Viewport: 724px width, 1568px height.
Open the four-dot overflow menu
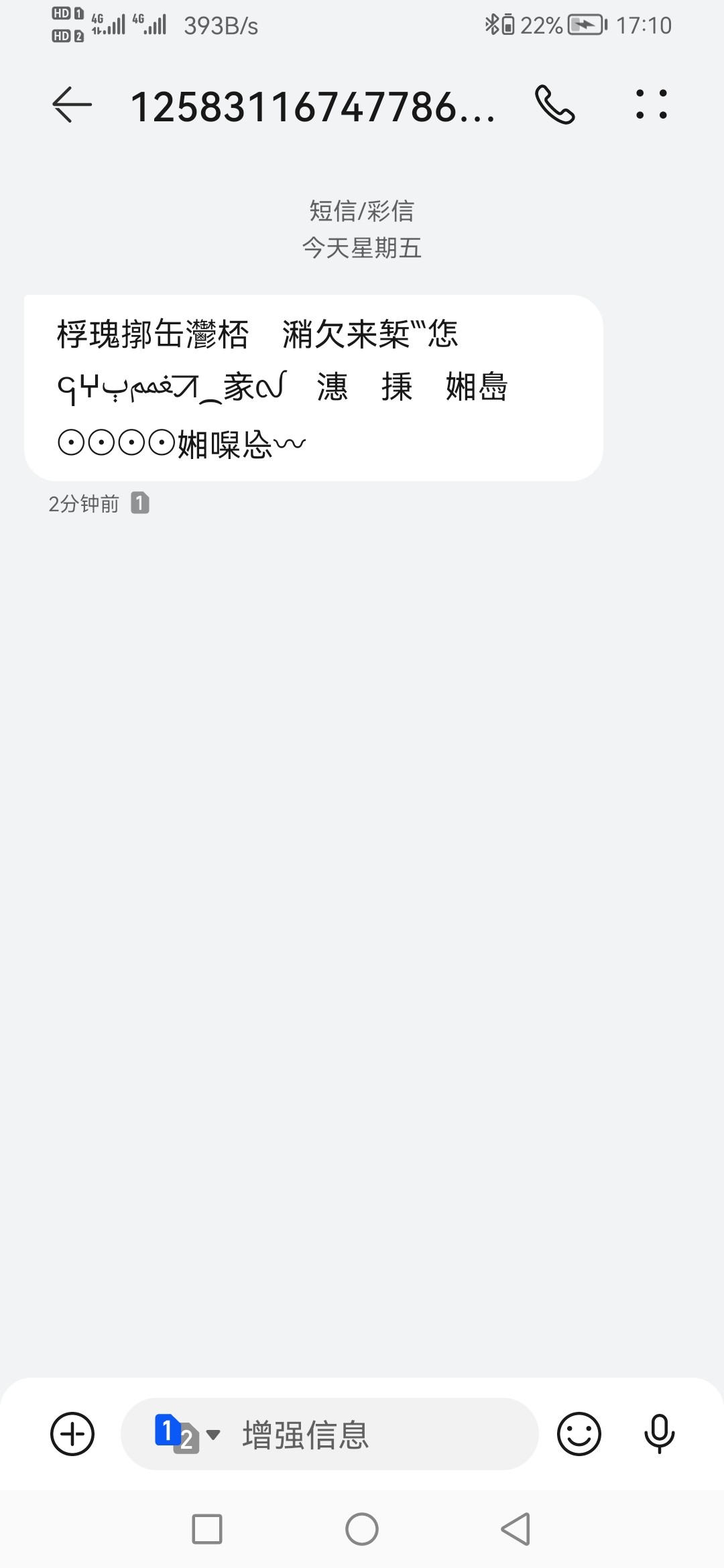click(652, 105)
